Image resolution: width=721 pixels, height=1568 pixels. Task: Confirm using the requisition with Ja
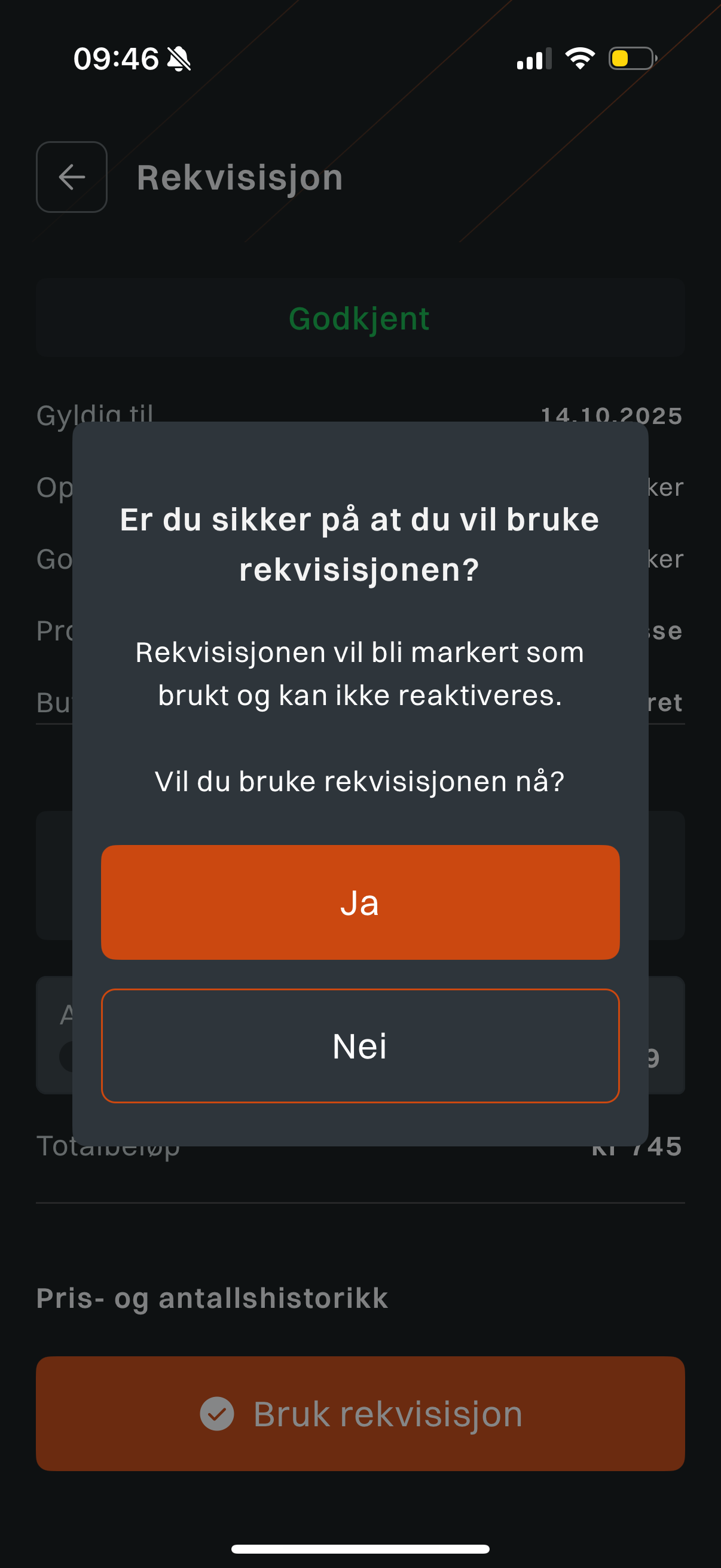point(360,902)
